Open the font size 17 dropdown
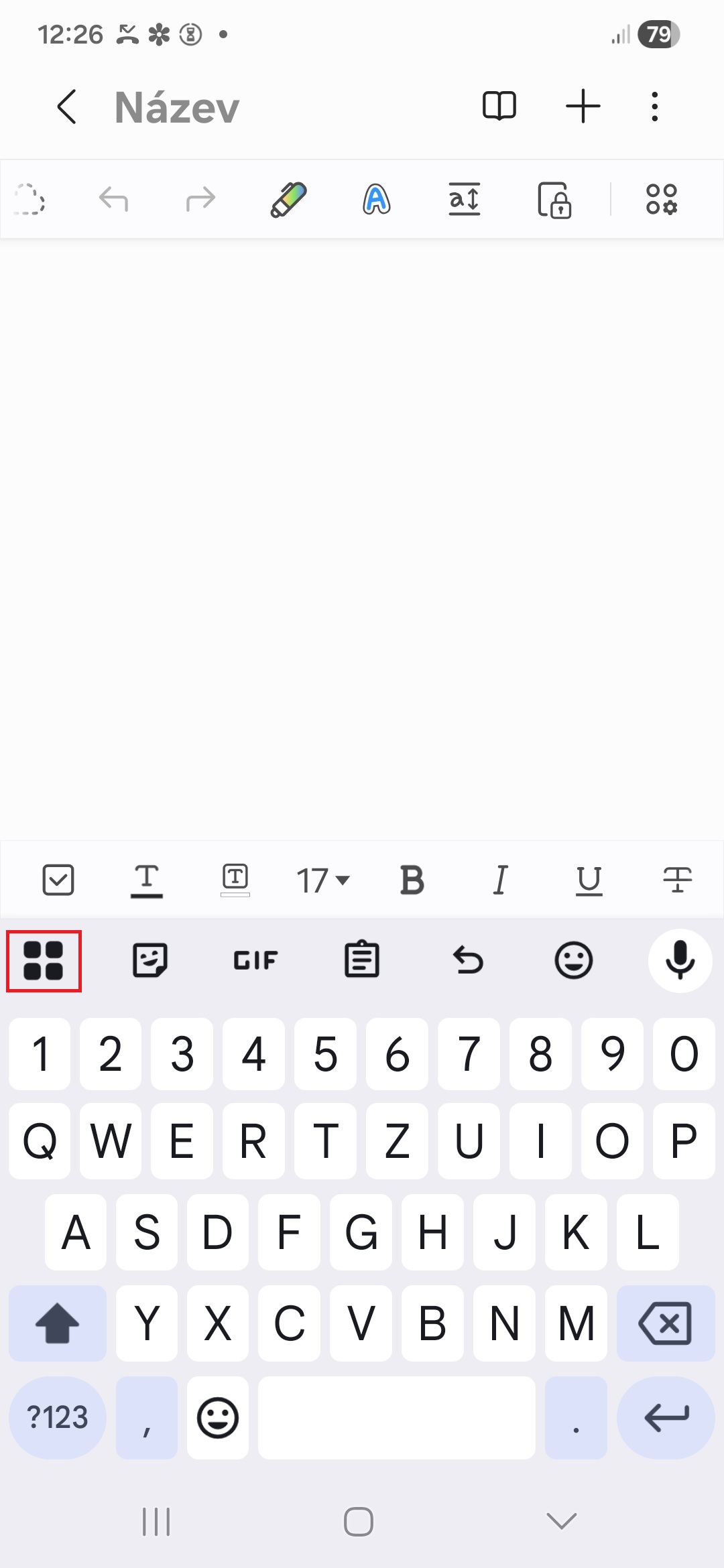724x1568 pixels. 323,880
